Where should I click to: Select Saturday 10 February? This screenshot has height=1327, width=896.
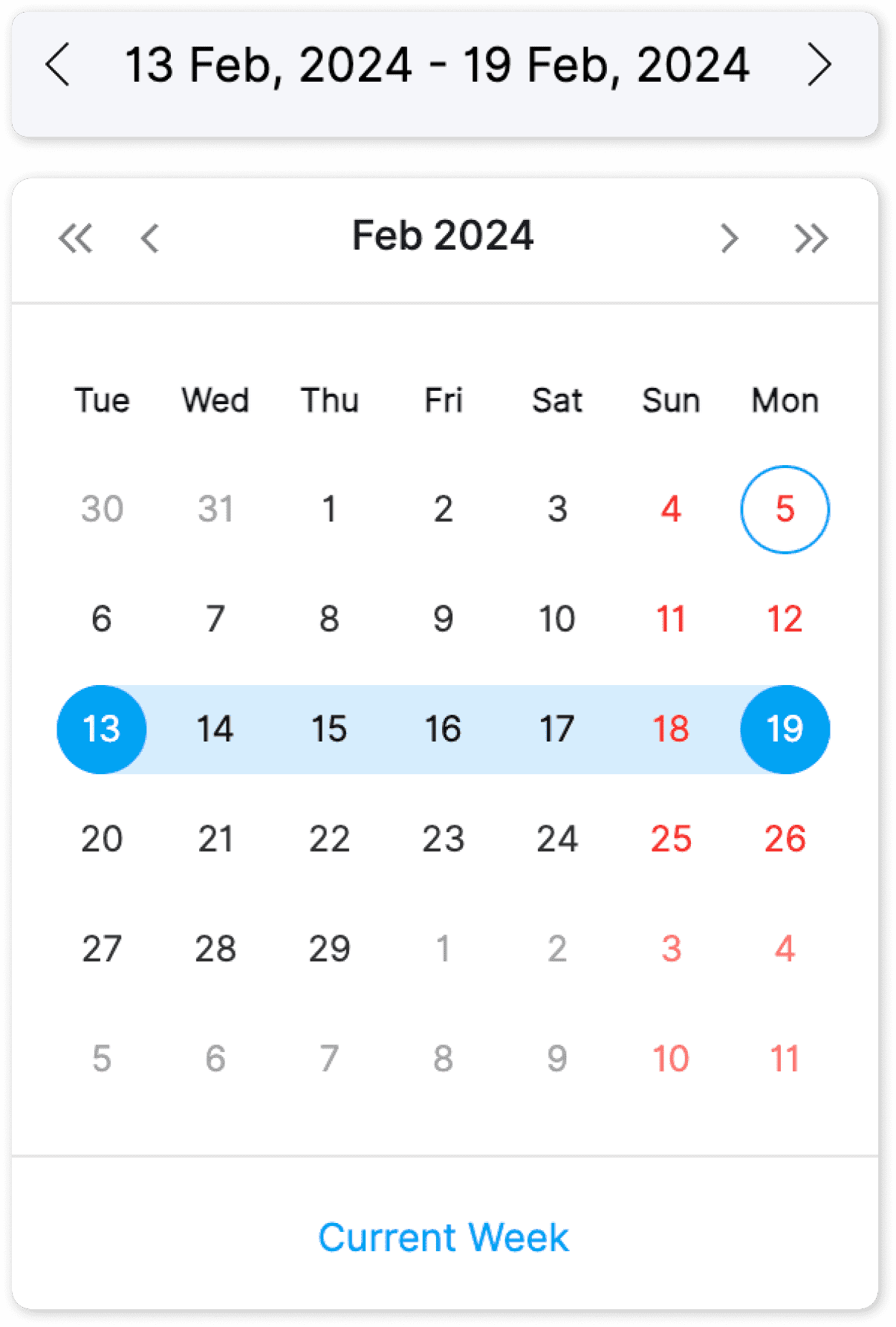pos(557,619)
